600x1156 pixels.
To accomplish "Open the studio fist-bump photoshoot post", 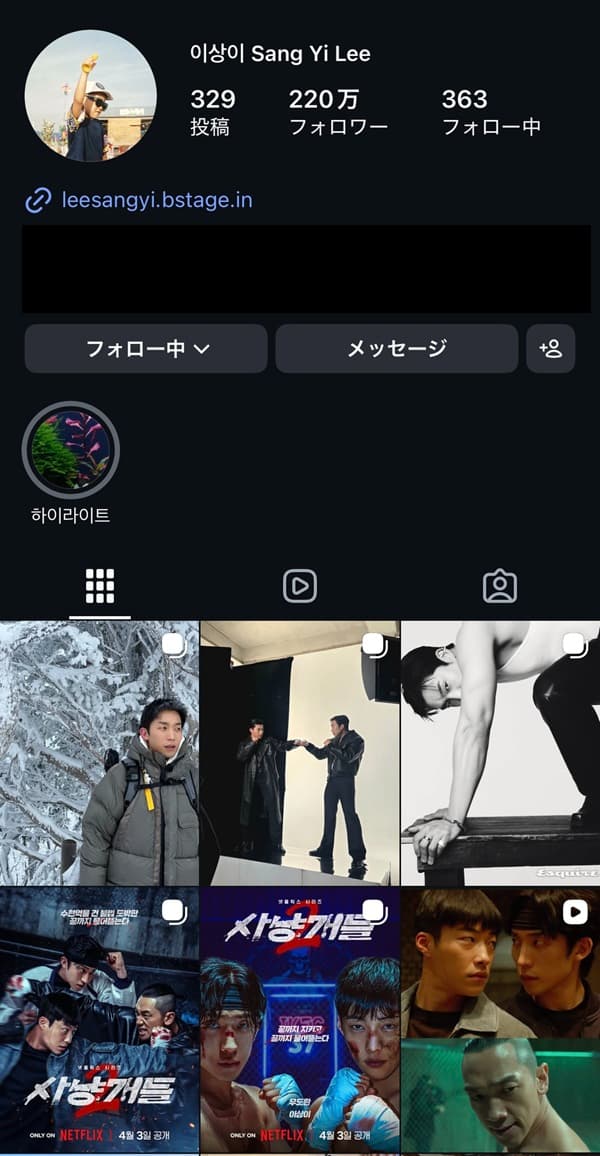I will (300, 753).
